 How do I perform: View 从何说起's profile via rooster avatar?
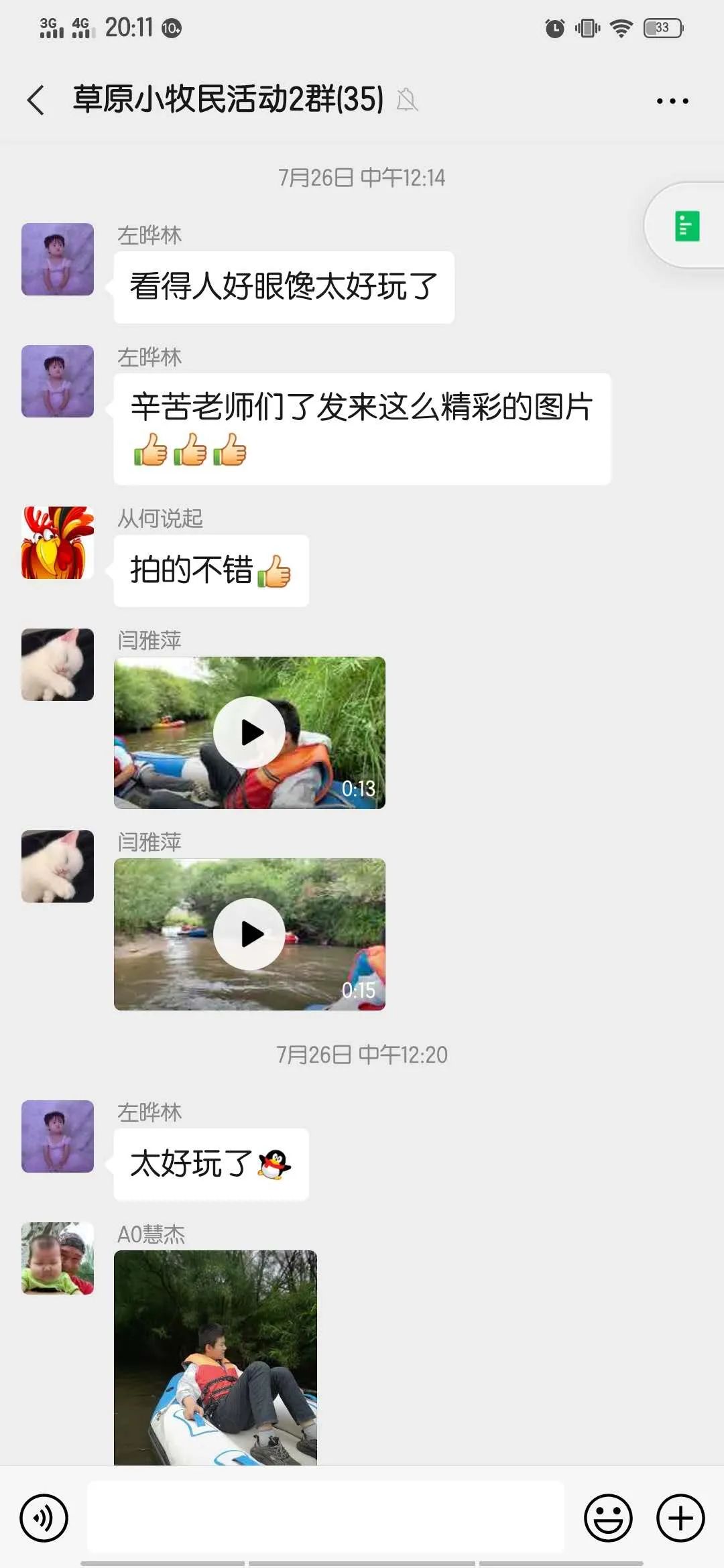[x=58, y=543]
